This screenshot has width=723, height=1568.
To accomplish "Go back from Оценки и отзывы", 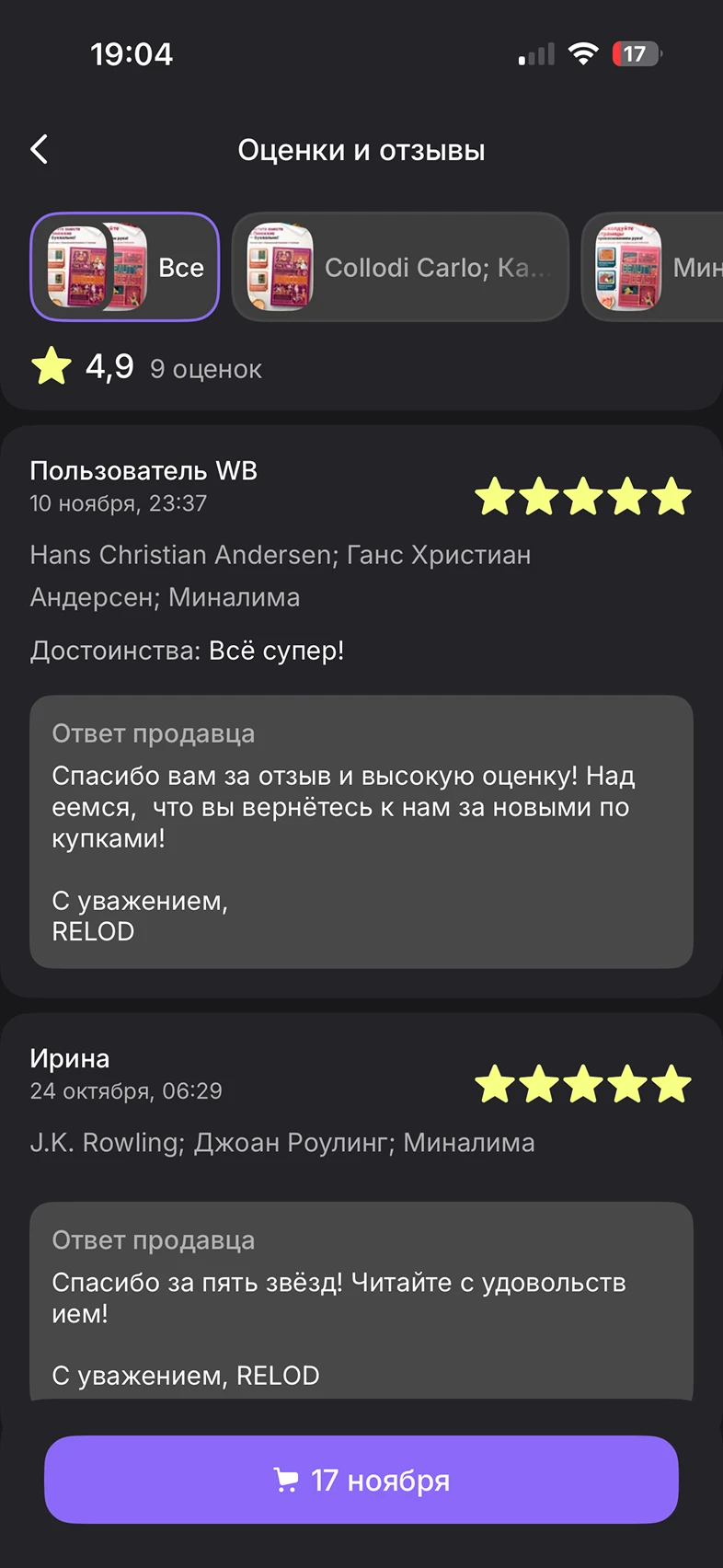I will 40,149.
